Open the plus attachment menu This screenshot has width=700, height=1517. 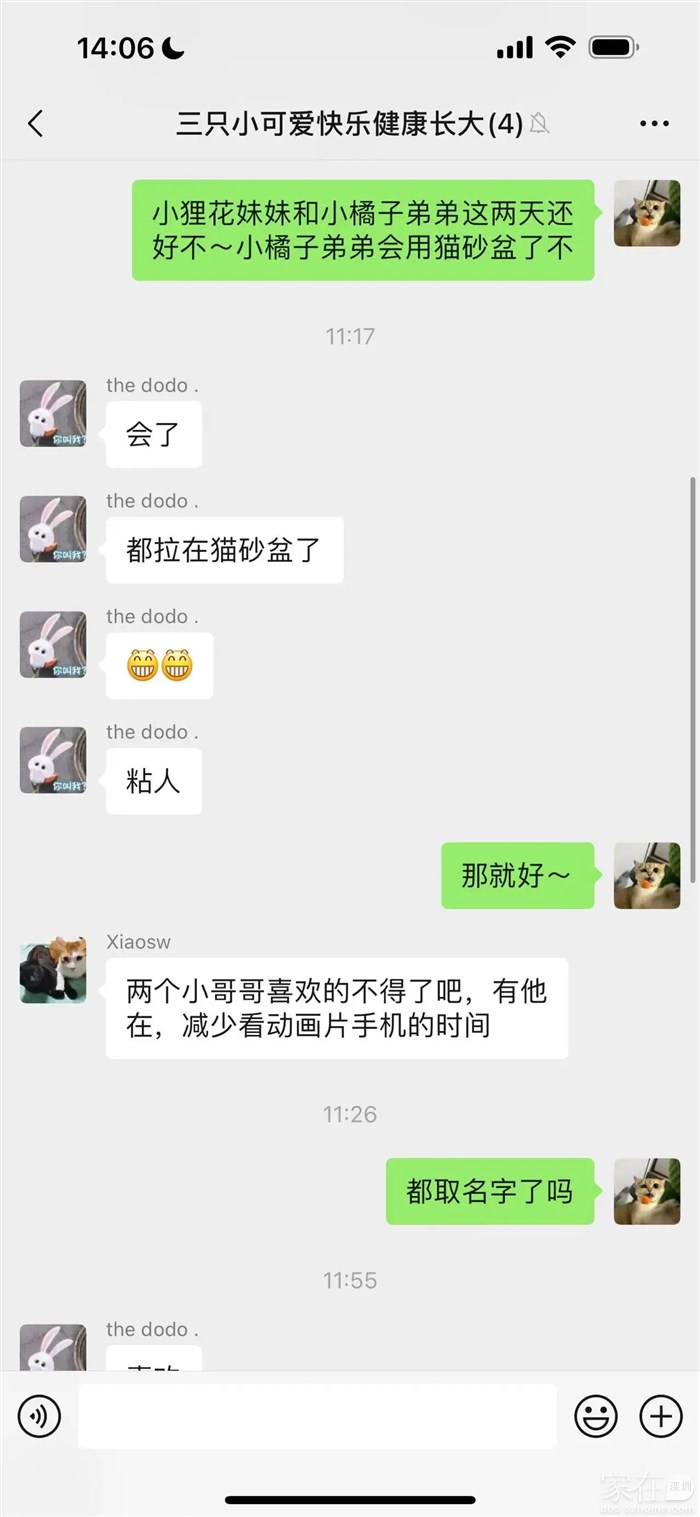click(660, 1416)
